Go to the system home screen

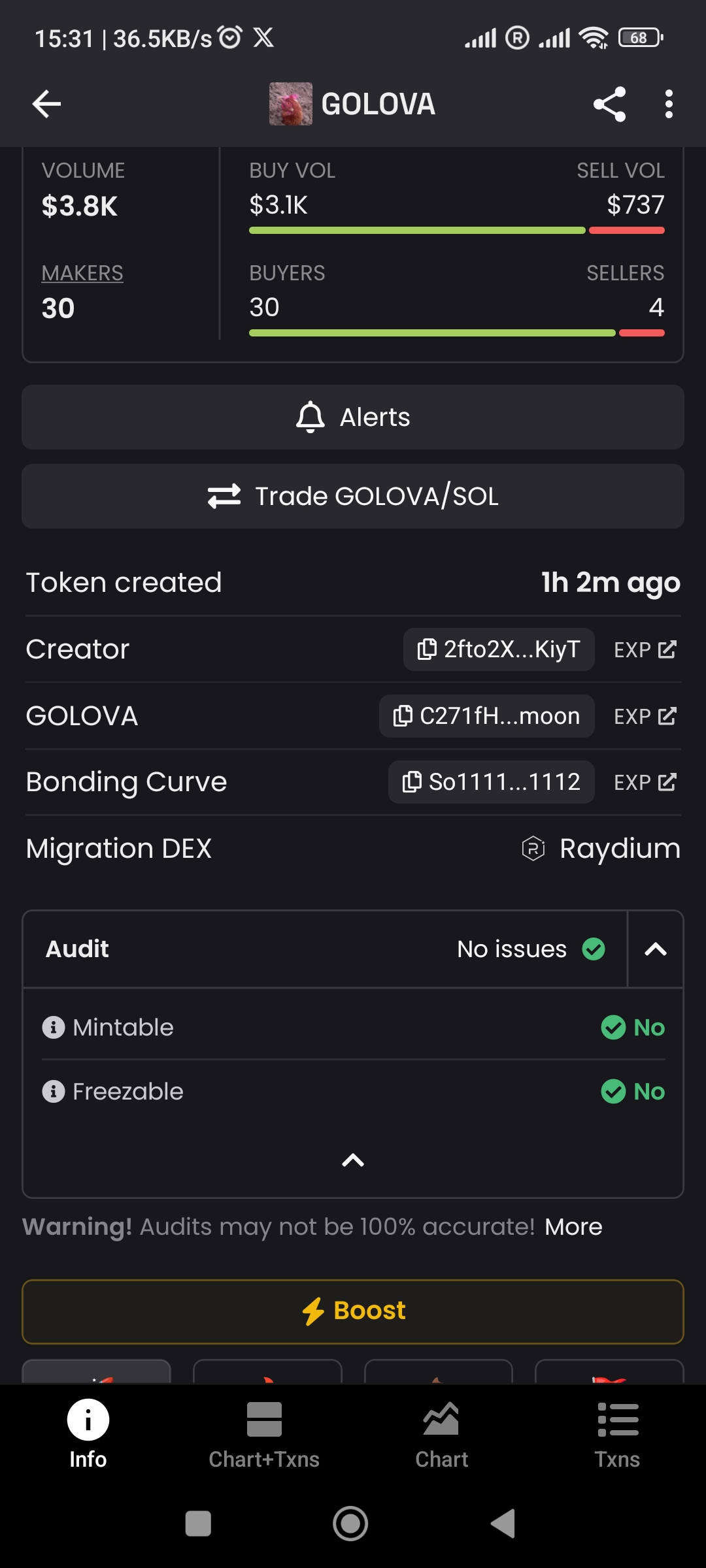[350, 1524]
